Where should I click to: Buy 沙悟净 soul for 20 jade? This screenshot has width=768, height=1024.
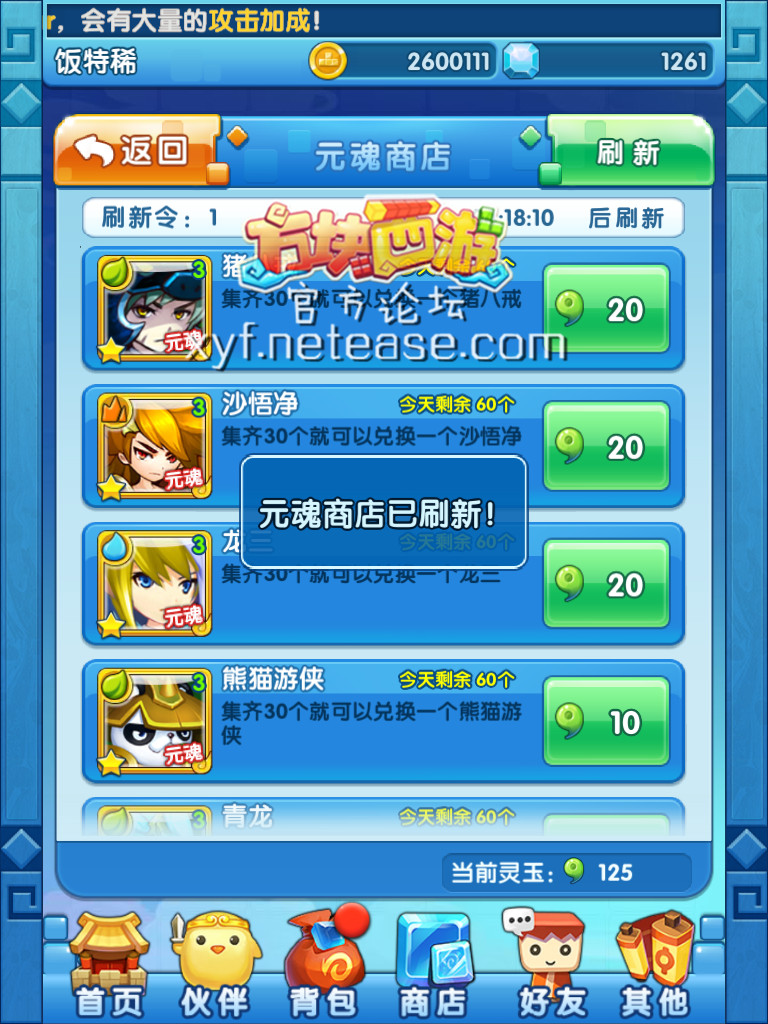point(606,447)
